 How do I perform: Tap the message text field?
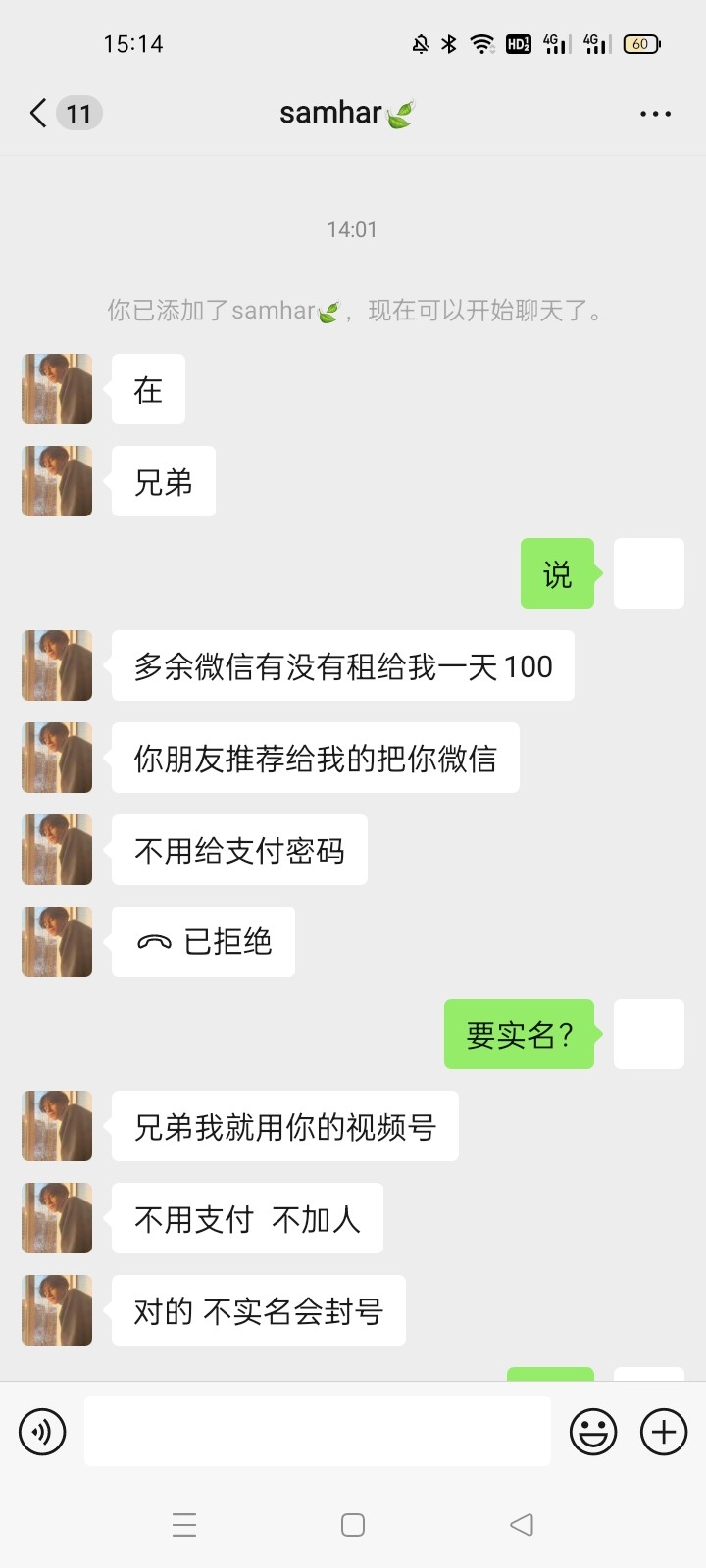click(x=317, y=1432)
